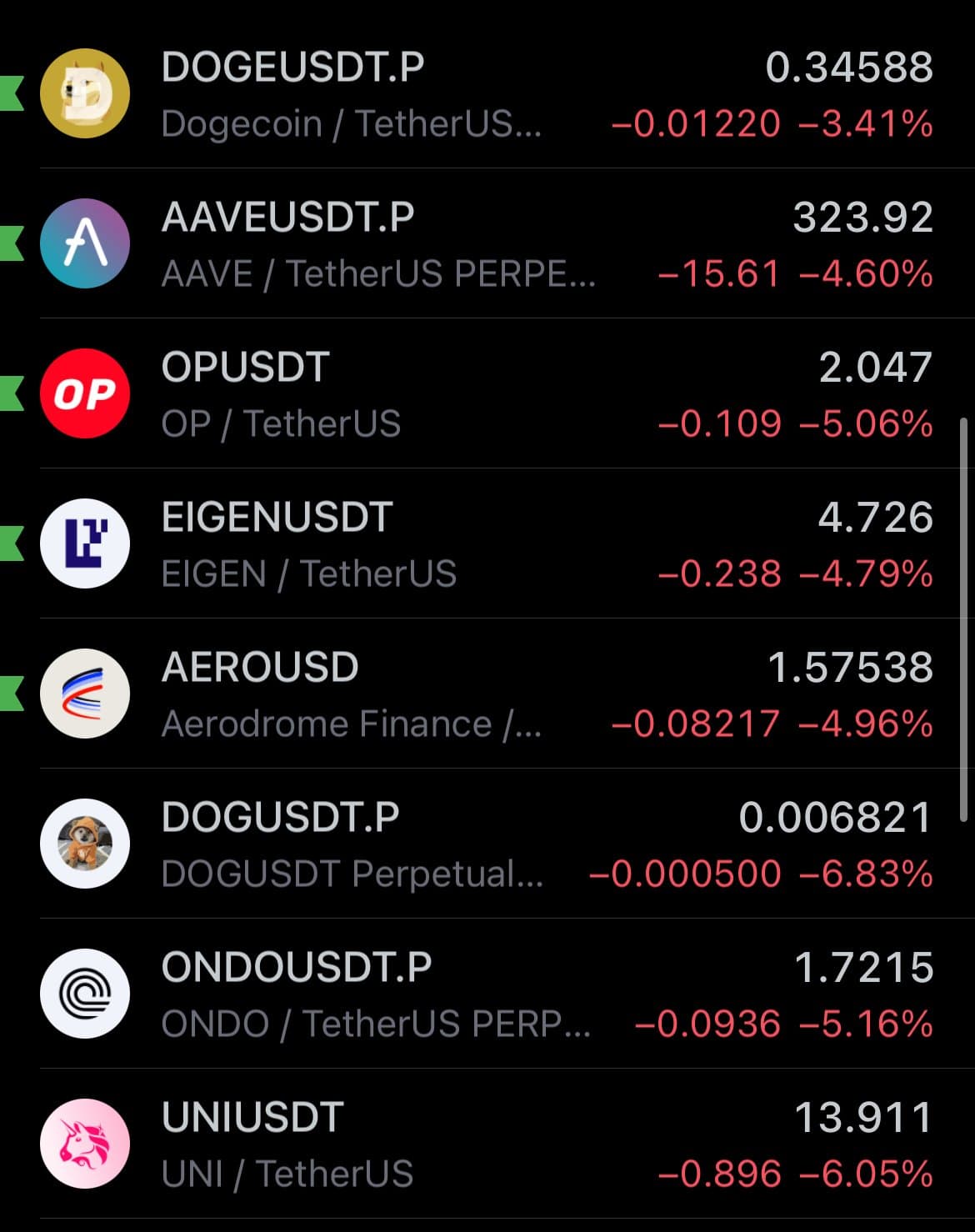This screenshot has height=1232, width=975.
Task: Open the DOGEUSDT.P symbol row
Action: [x=487, y=93]
